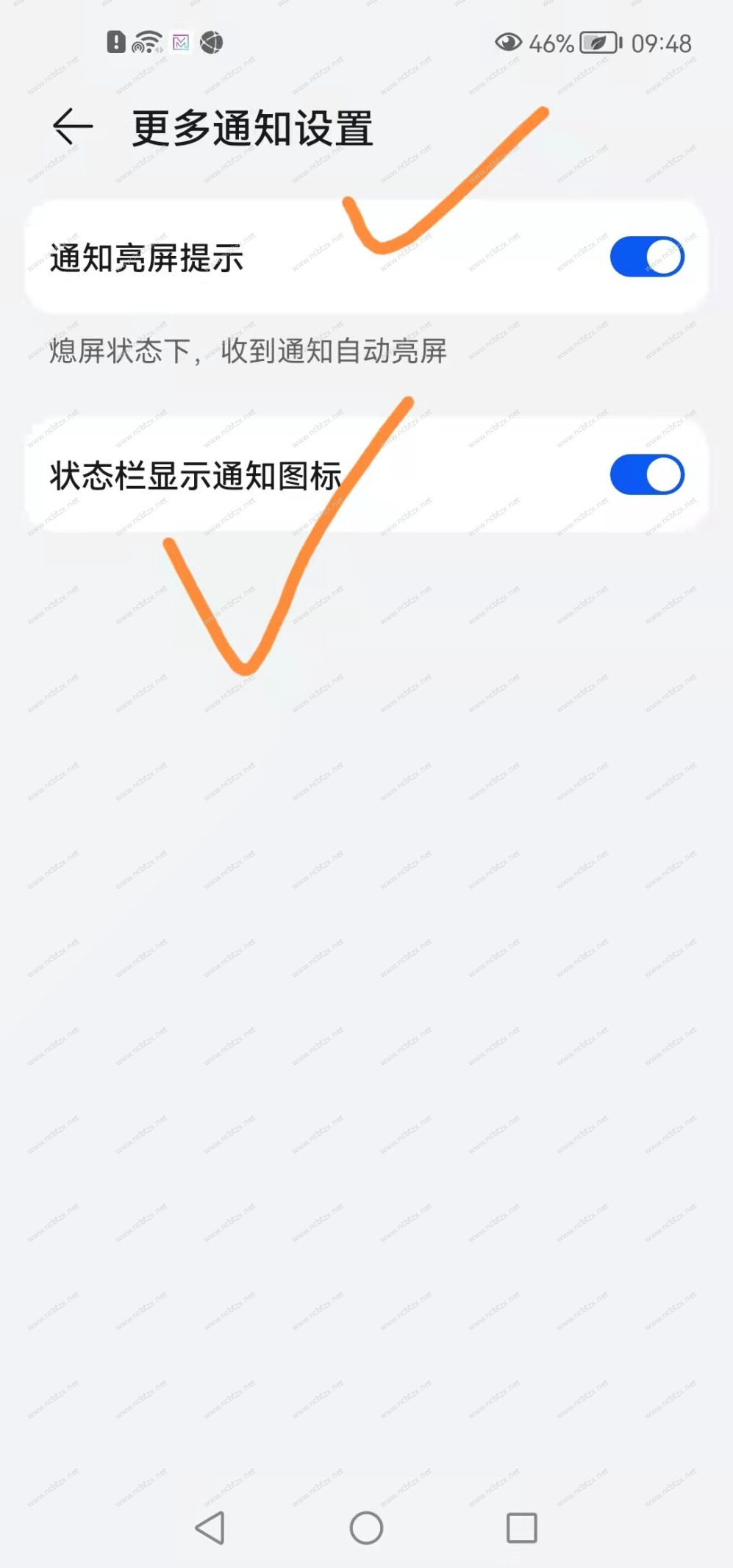
Task: Go to home screen via home button
Action: point(366,1528)
